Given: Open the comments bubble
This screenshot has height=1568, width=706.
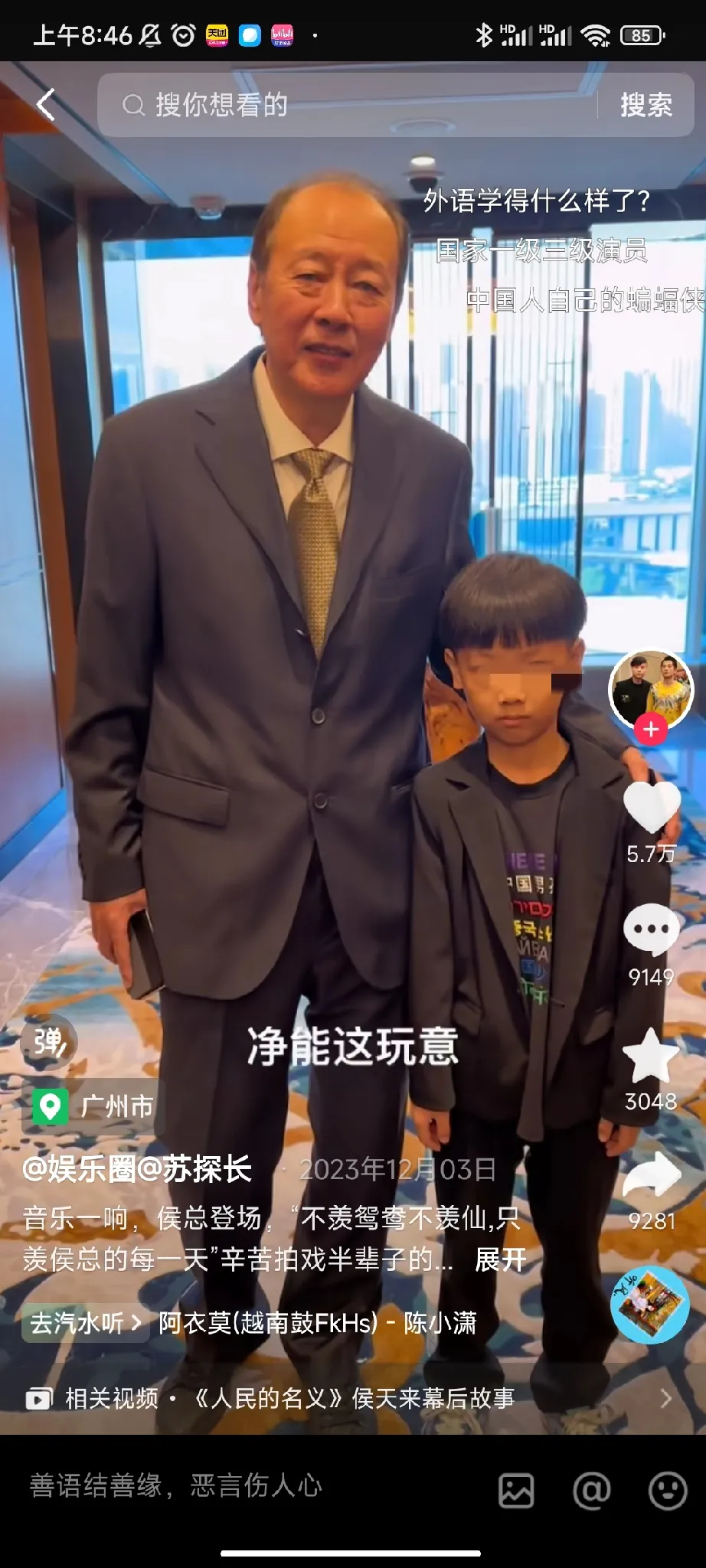Looking at the screenshot, I should point(652,929).
